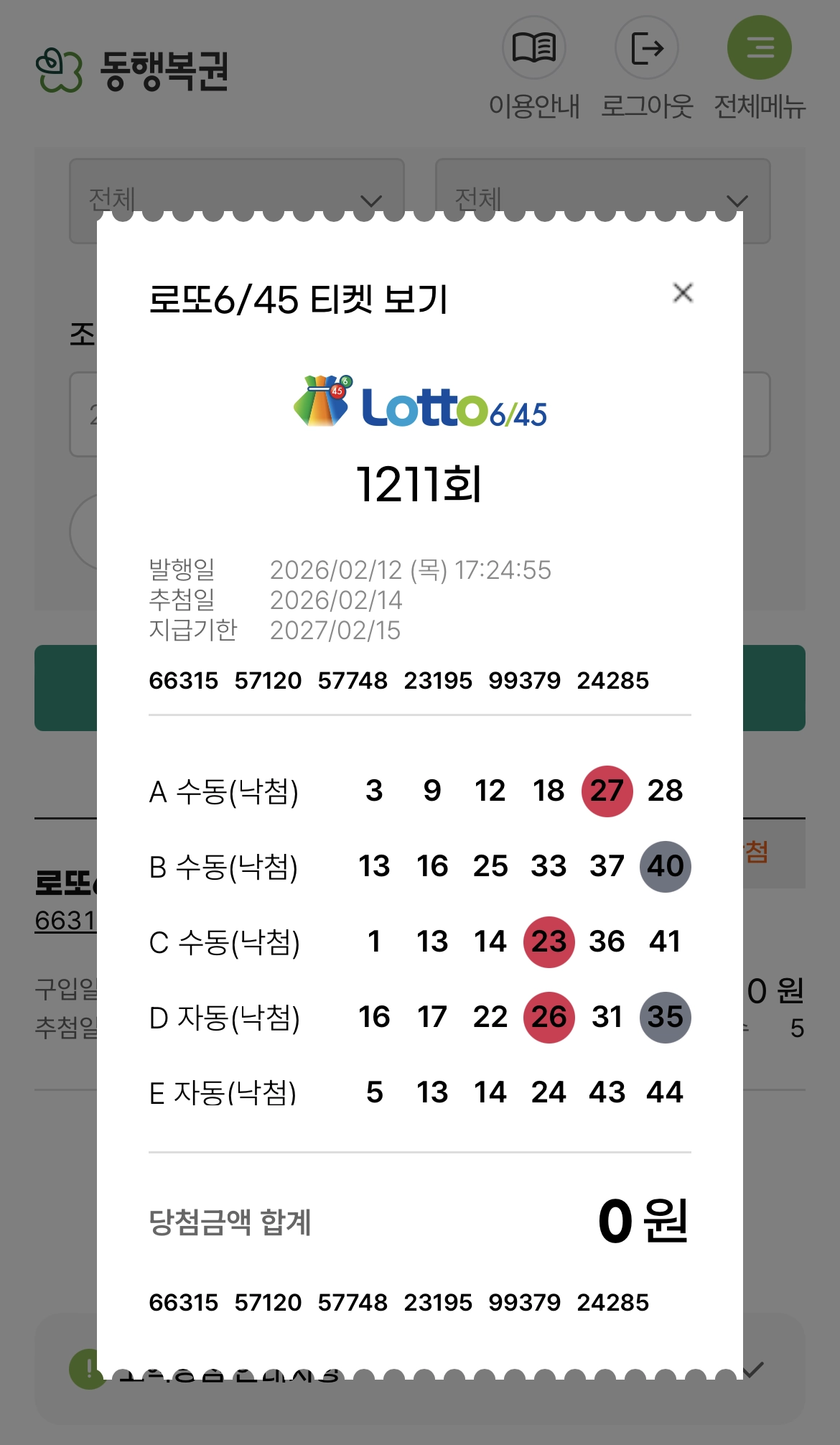
Task: Click the 로그아웃 logout icon
Action: [x=647, y=47]
